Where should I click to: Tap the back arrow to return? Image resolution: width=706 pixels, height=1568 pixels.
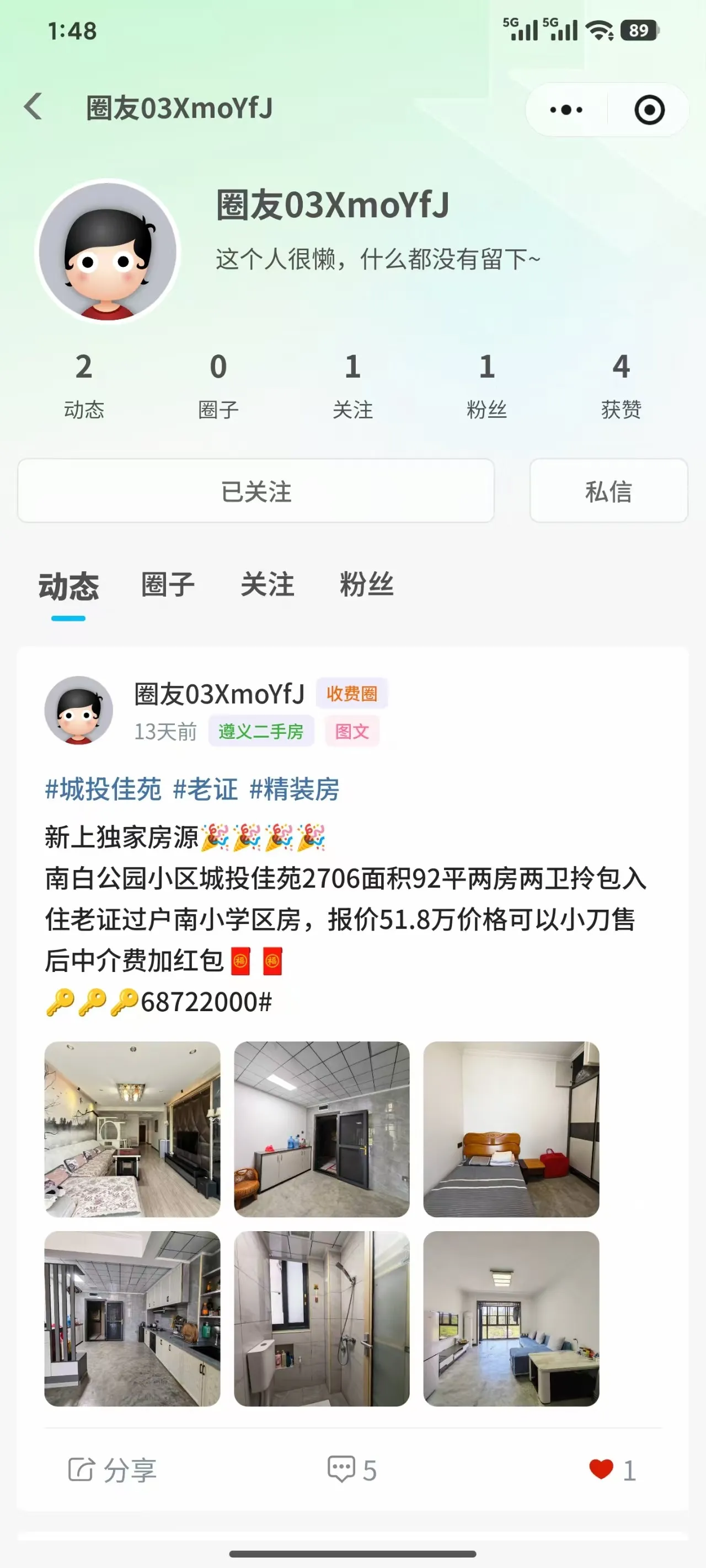pyautogui.click(x=35, y=107)
